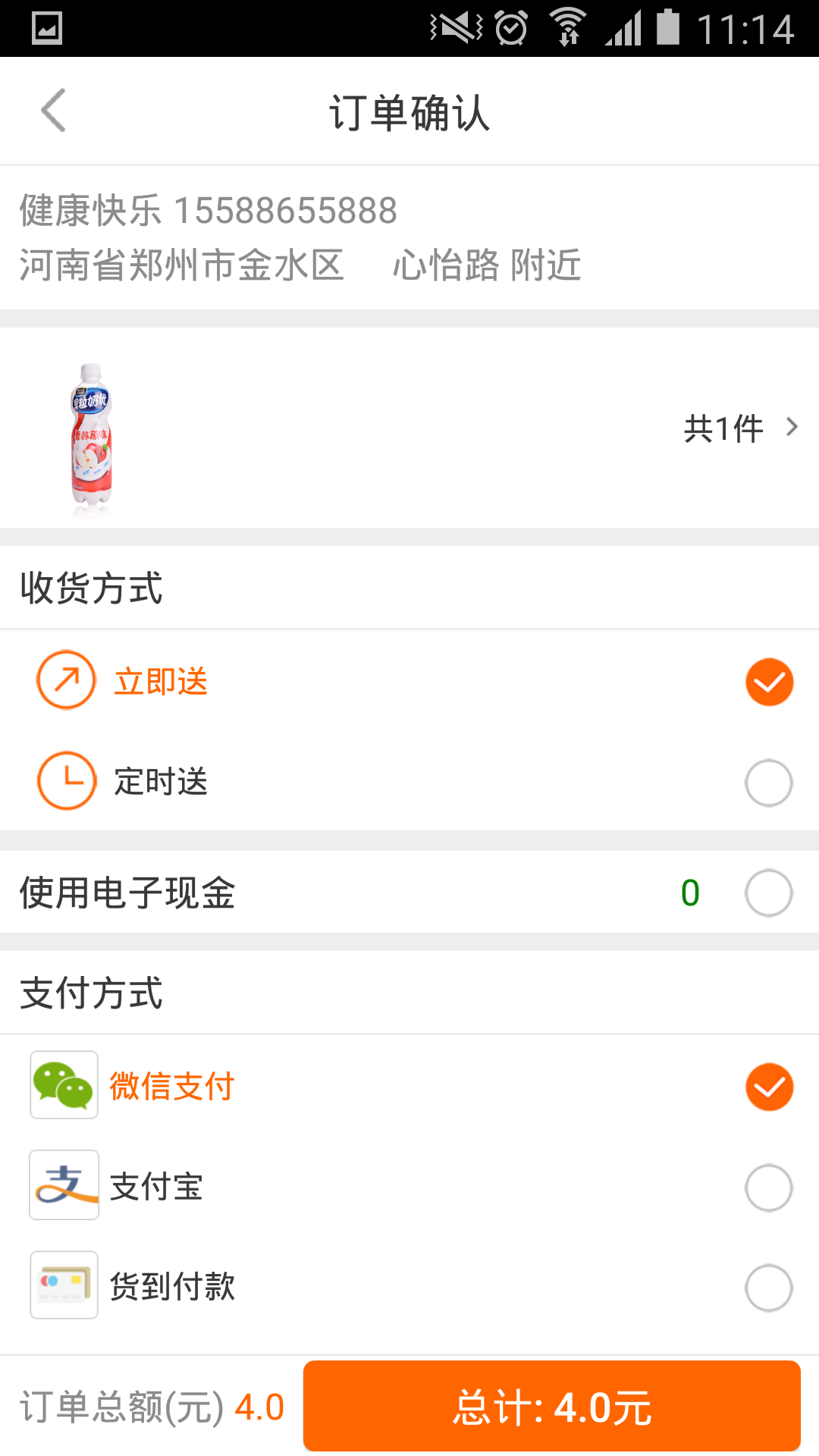Tap the back arrow on the title bar
The width and height of the screenshot is (819, 1456).
[x=52, y=111]
